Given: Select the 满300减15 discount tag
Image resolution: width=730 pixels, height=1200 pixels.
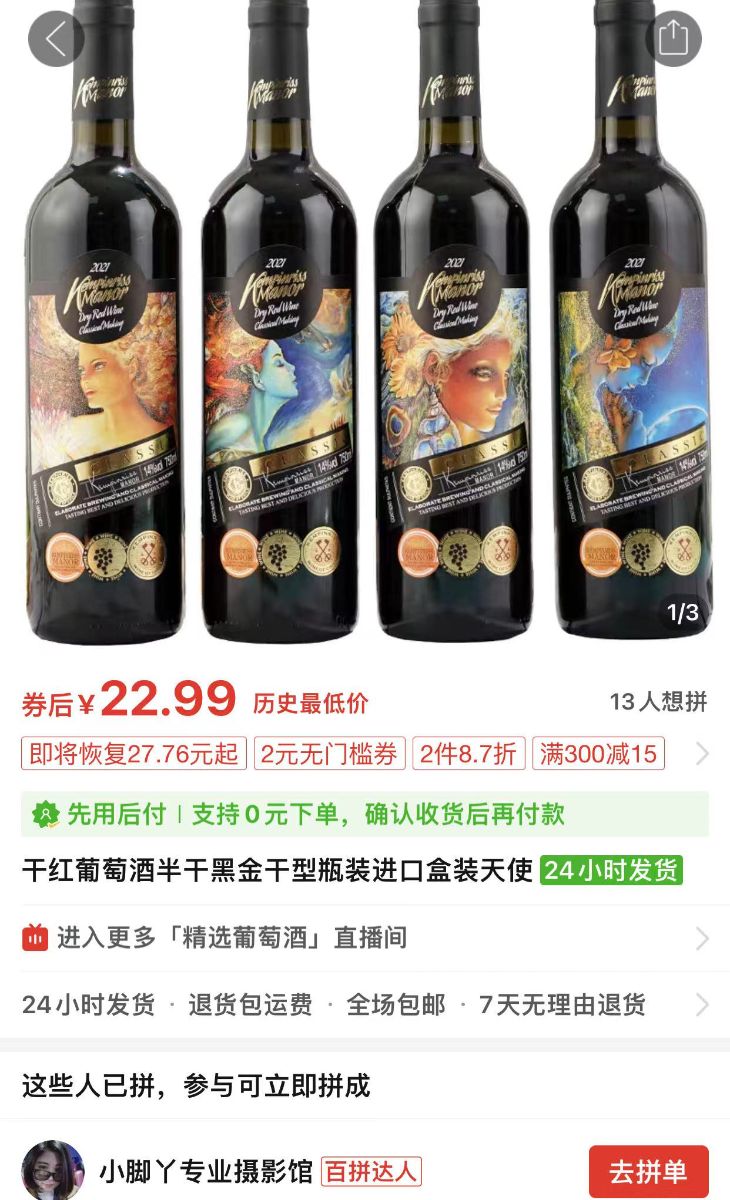Looking at the screenshot, I should (598, 753).
